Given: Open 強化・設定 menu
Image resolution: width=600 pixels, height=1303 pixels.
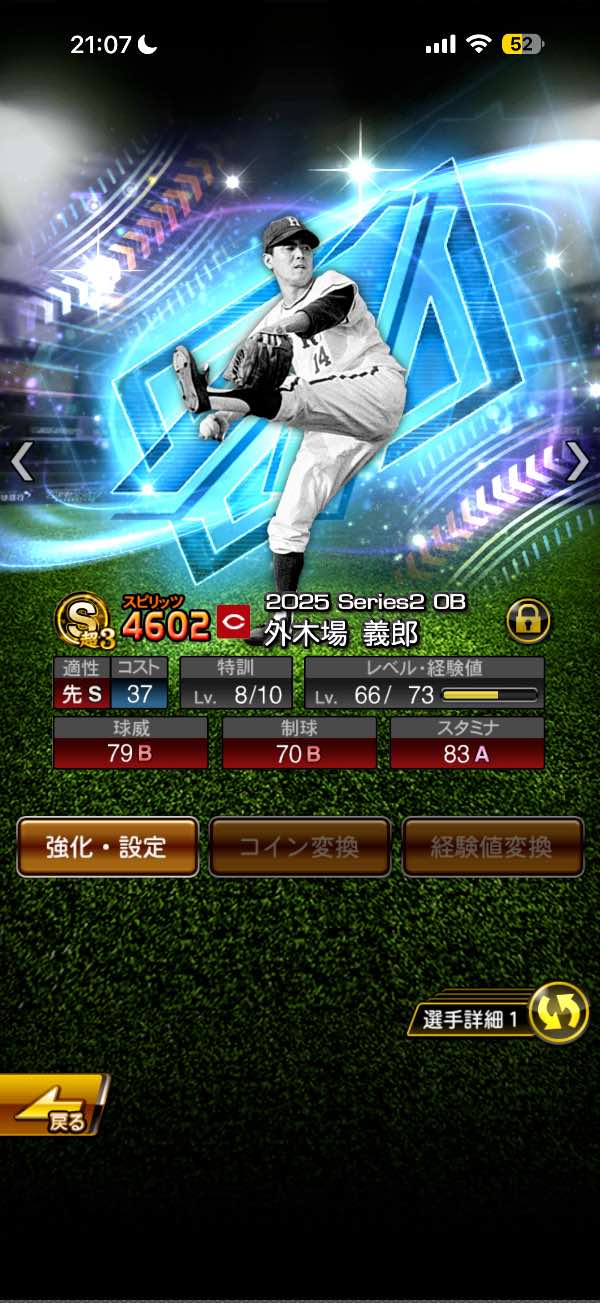Looking at the screenshot, I should (x=107, y=847).
